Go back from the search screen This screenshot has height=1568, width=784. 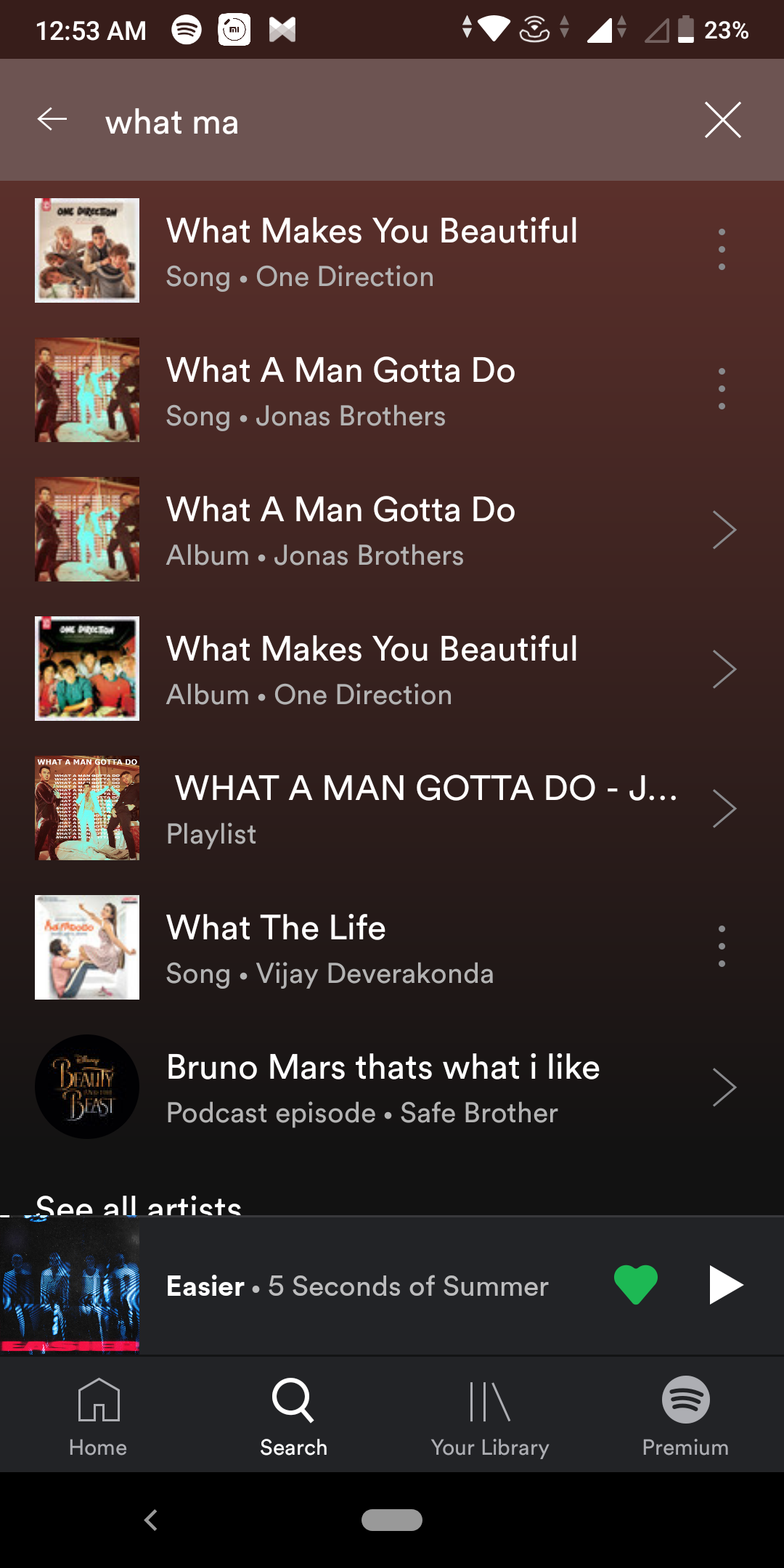[x=52, y=120]
